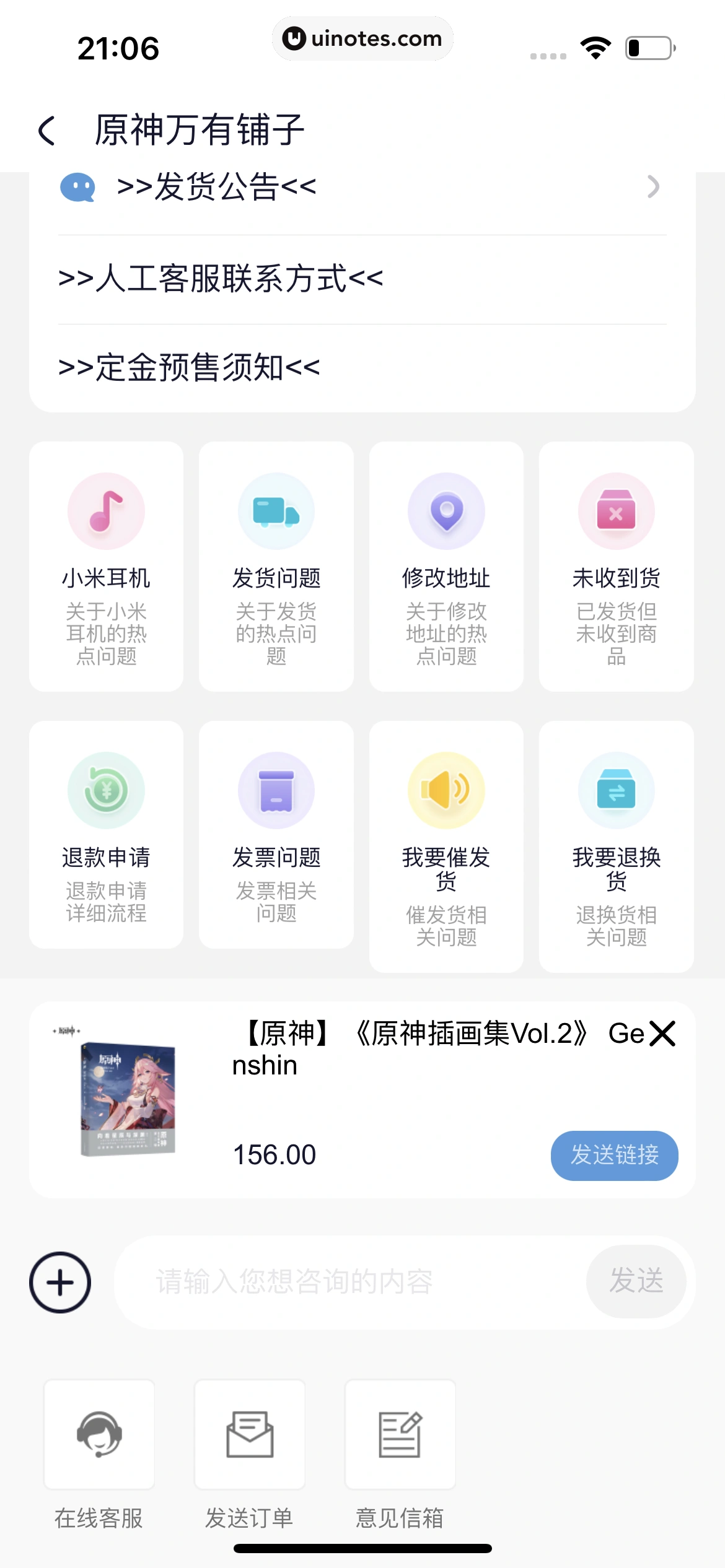
Task: Tap the 发送 send button
Action: pyautogui.click(x=636, y=1281)
